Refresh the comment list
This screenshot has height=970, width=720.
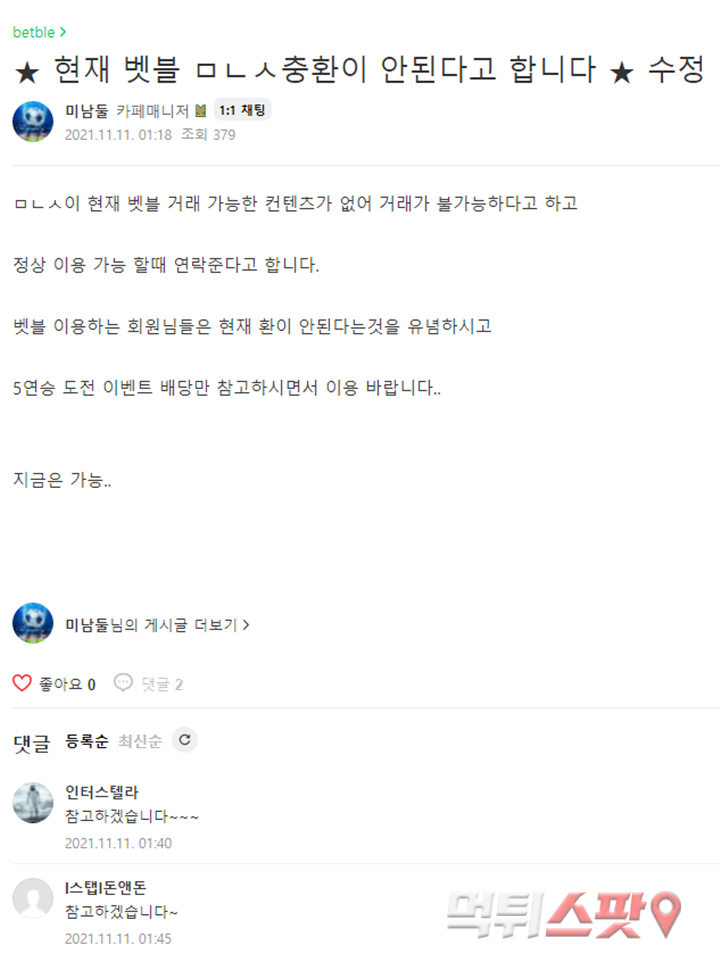[x=184, y=741]
